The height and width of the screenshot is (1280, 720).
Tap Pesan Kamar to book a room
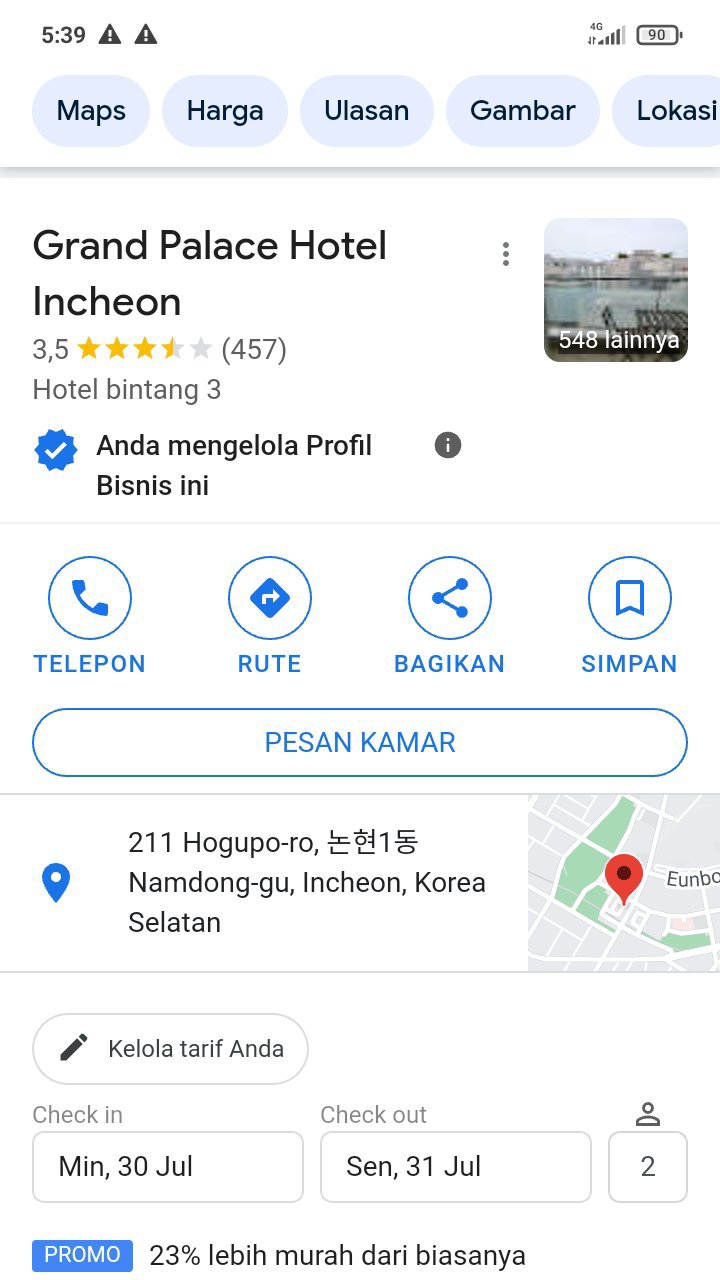click(x=360, y=742)
